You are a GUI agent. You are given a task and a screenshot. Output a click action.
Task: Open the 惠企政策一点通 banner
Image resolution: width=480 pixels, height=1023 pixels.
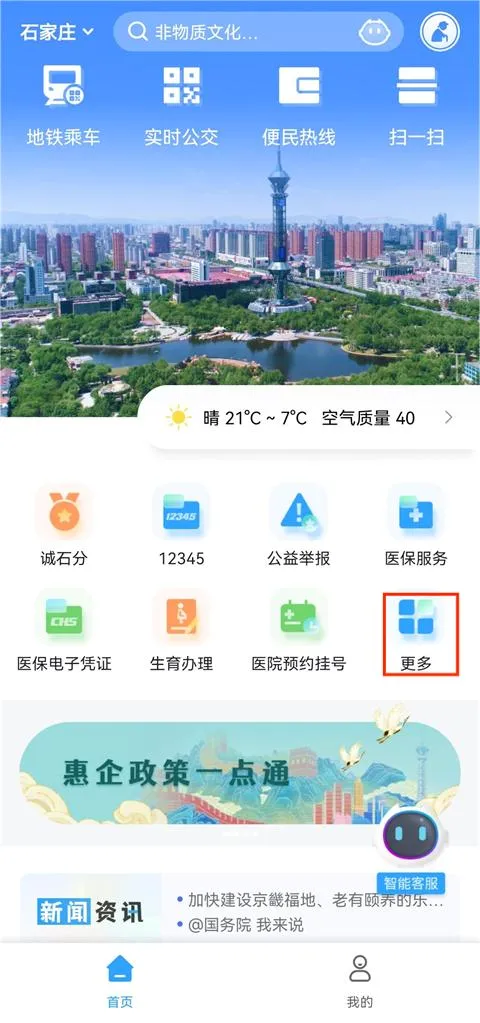pyautogui.click(x=239, y=773)
